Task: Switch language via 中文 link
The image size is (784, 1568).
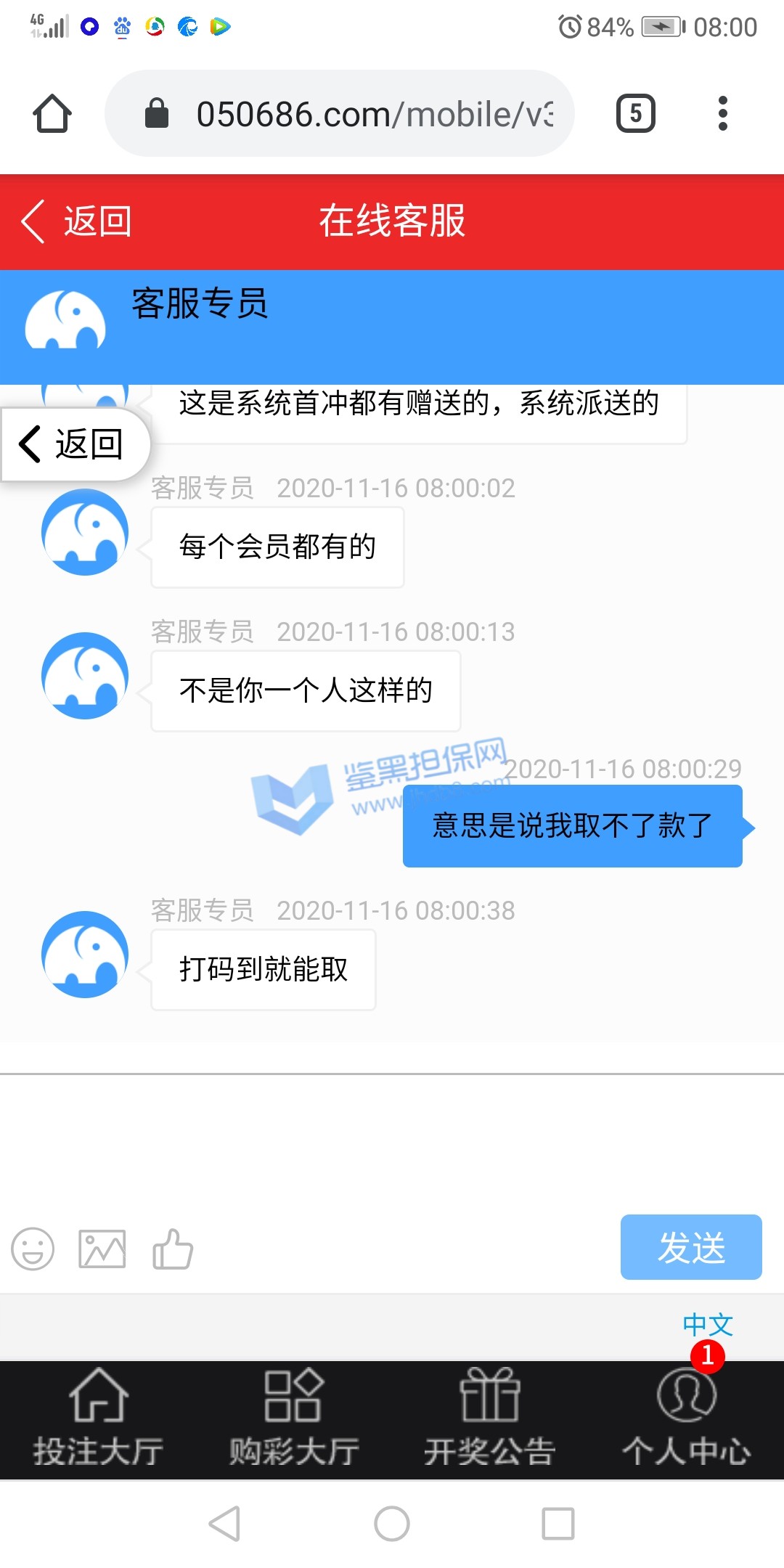Action: click(707, 1325)
